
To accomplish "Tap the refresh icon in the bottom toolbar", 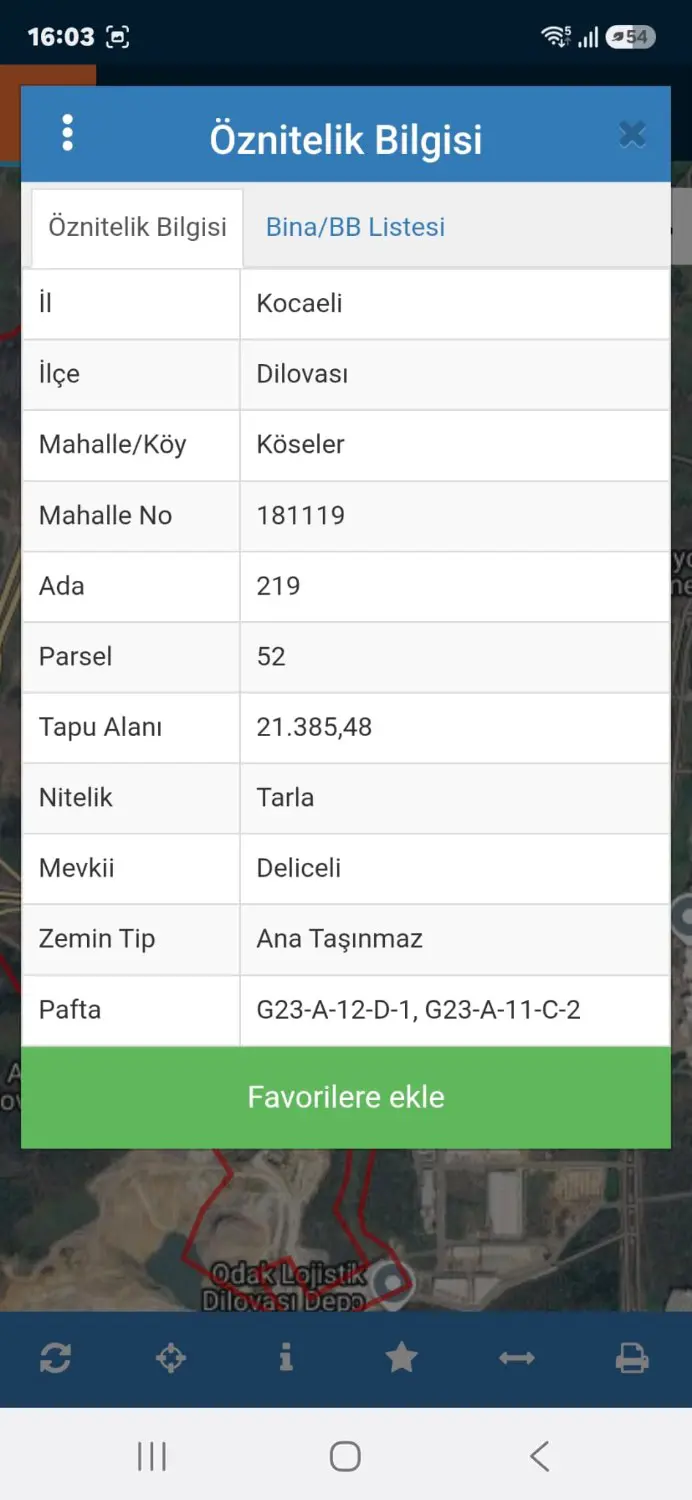I will [55, 1358].
